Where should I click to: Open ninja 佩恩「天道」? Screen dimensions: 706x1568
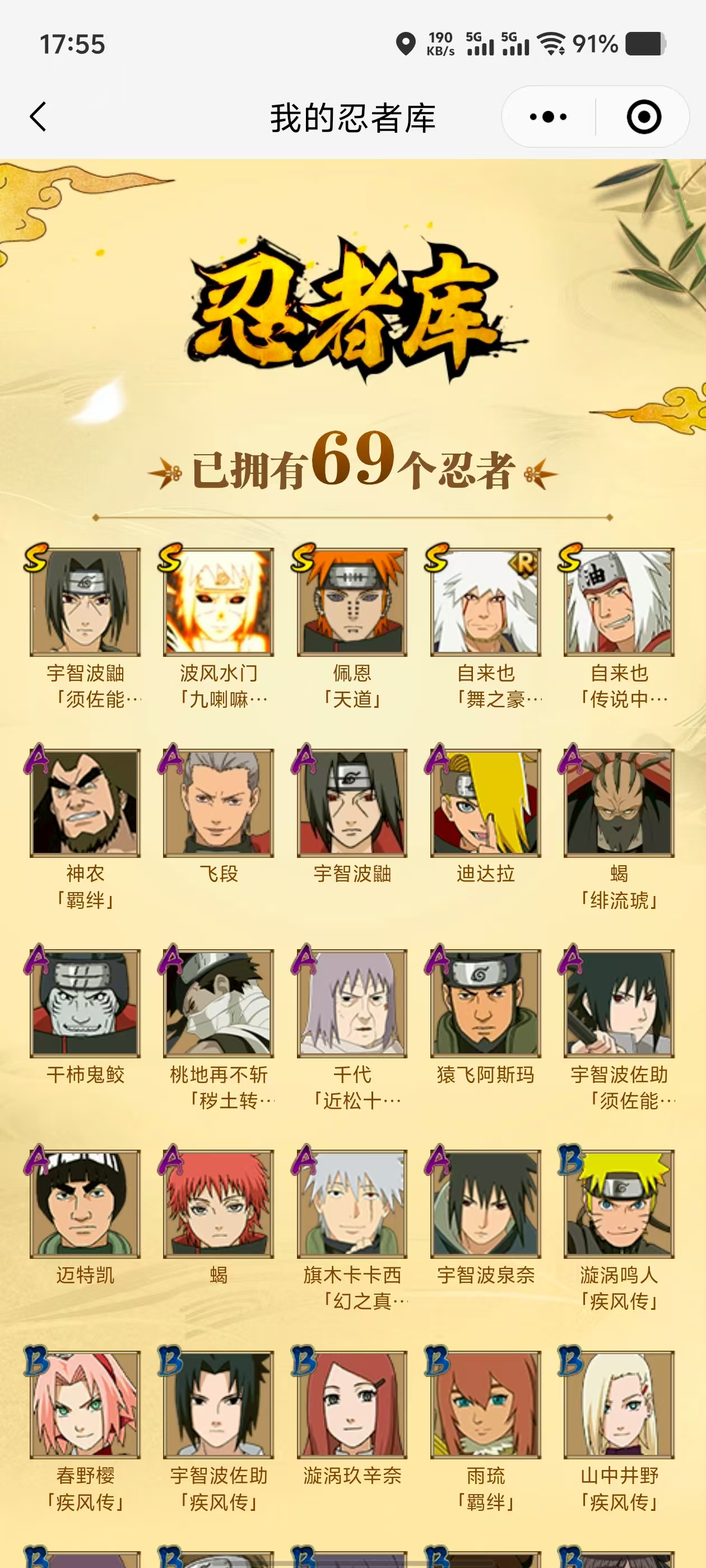(x=352, y=602)
